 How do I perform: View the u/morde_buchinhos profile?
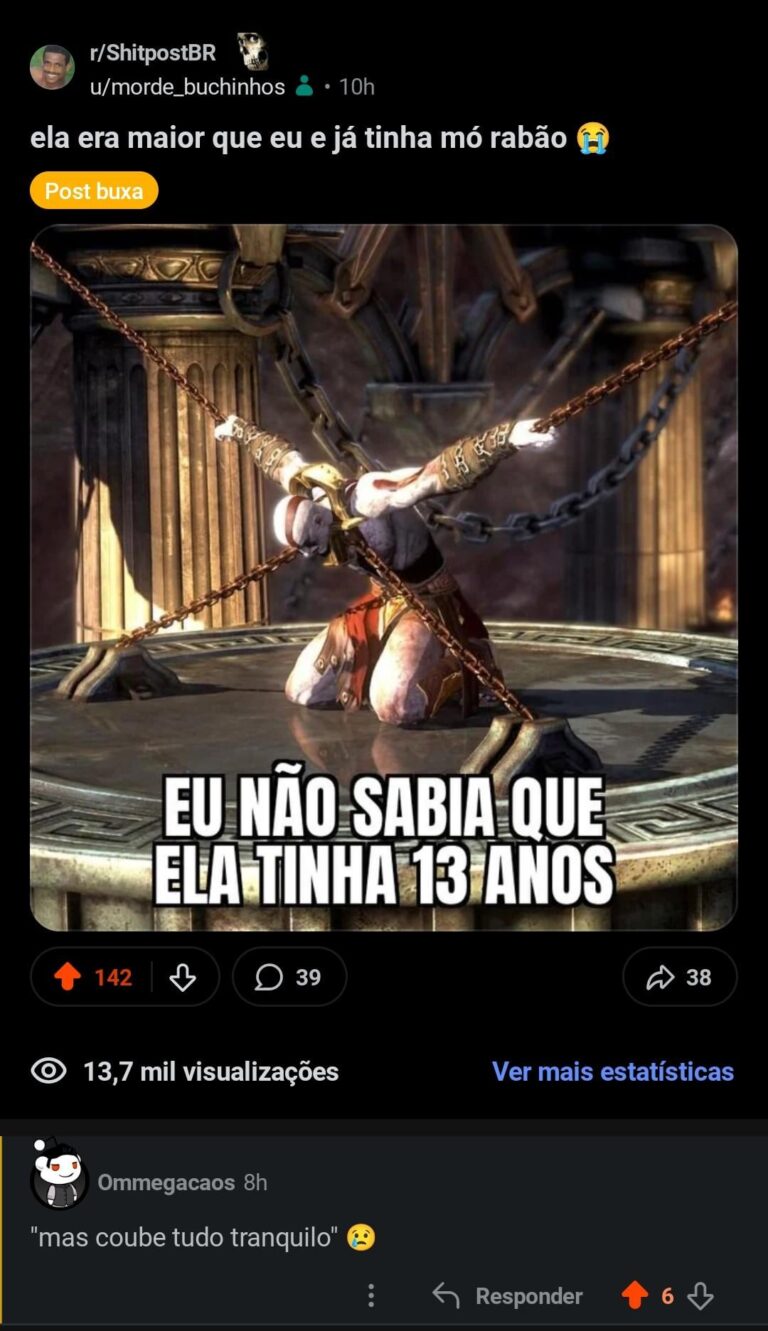tap(187, 87)
